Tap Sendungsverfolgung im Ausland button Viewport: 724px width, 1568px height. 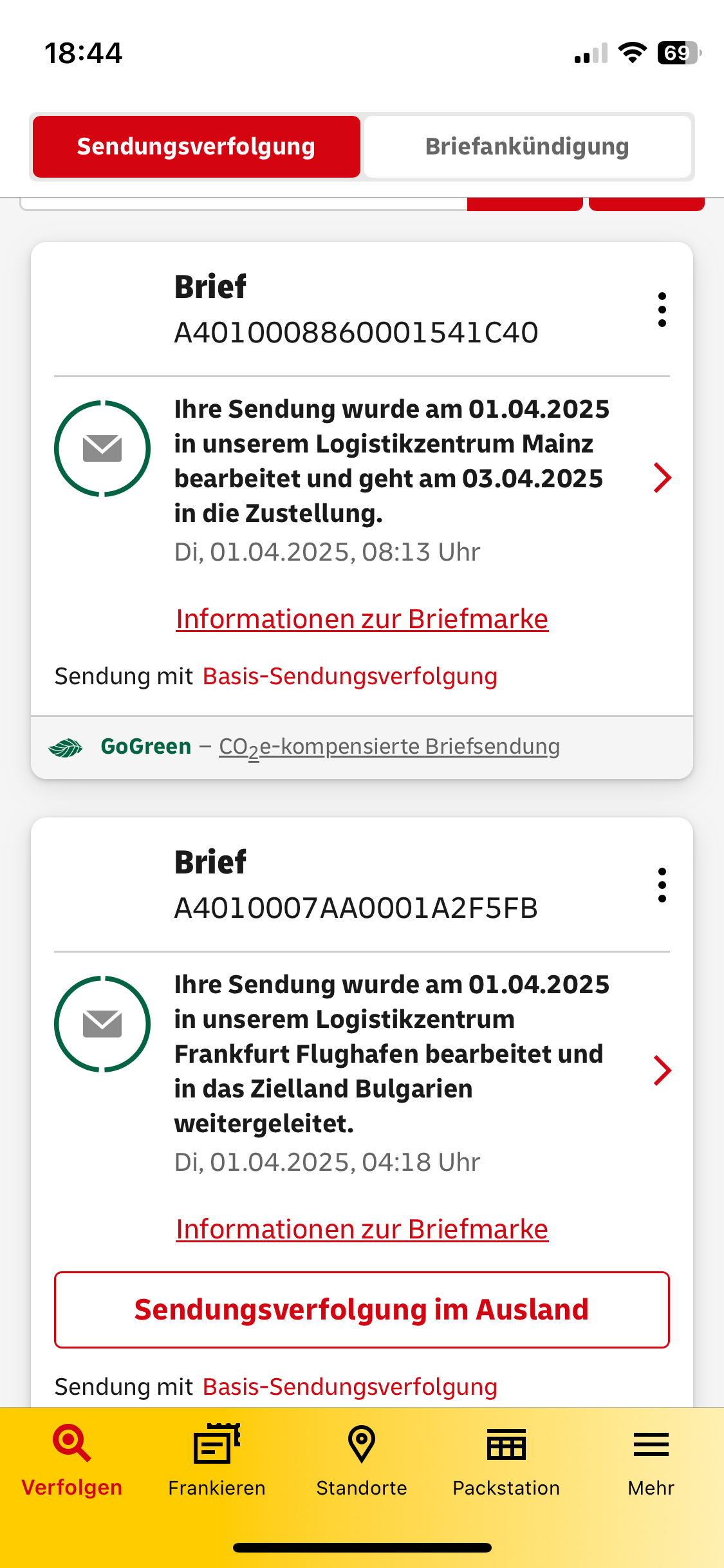362,1310
